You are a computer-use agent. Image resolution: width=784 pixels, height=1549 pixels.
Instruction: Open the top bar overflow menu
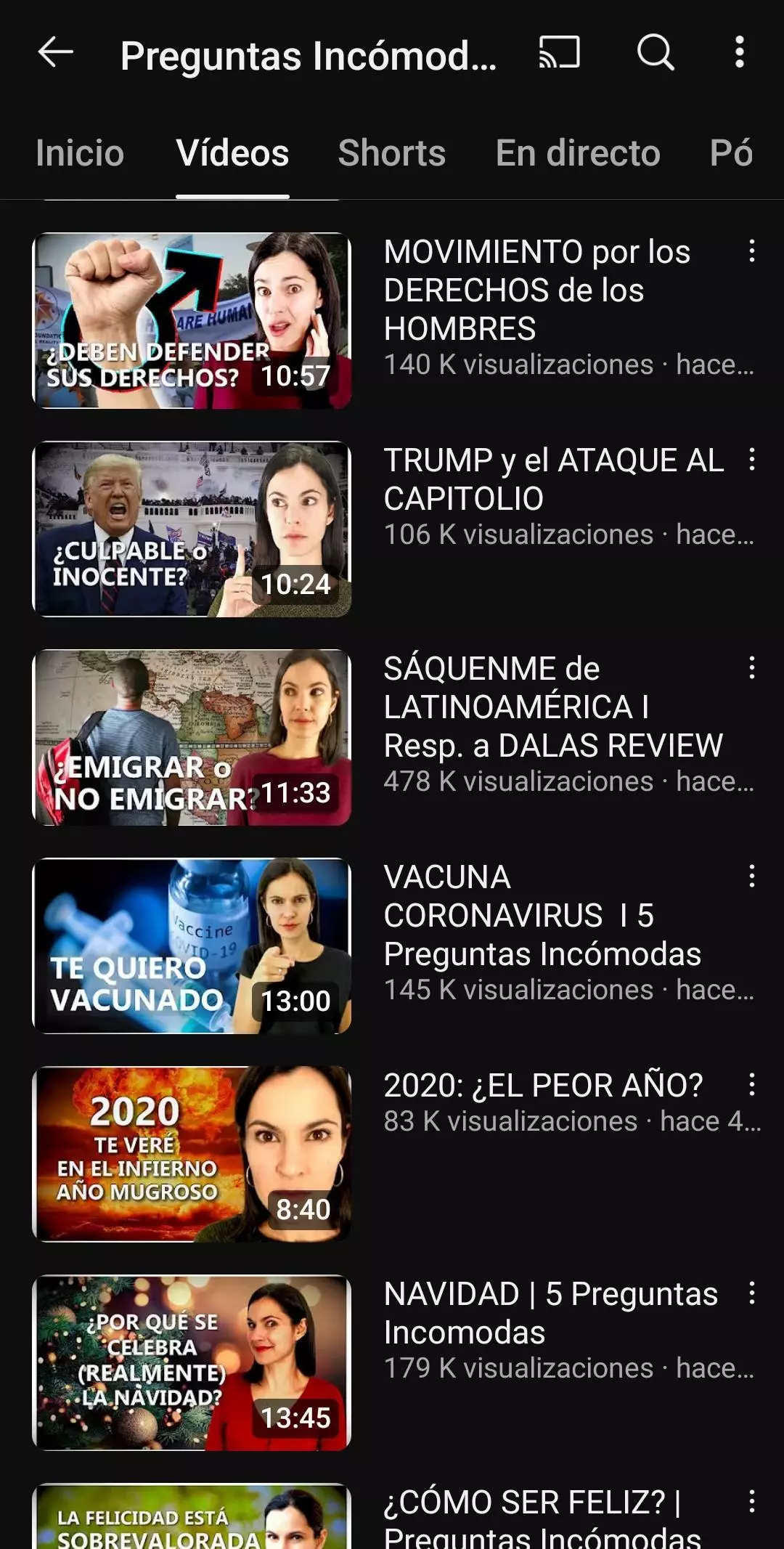pyautogui.click(x=739, y=53)
